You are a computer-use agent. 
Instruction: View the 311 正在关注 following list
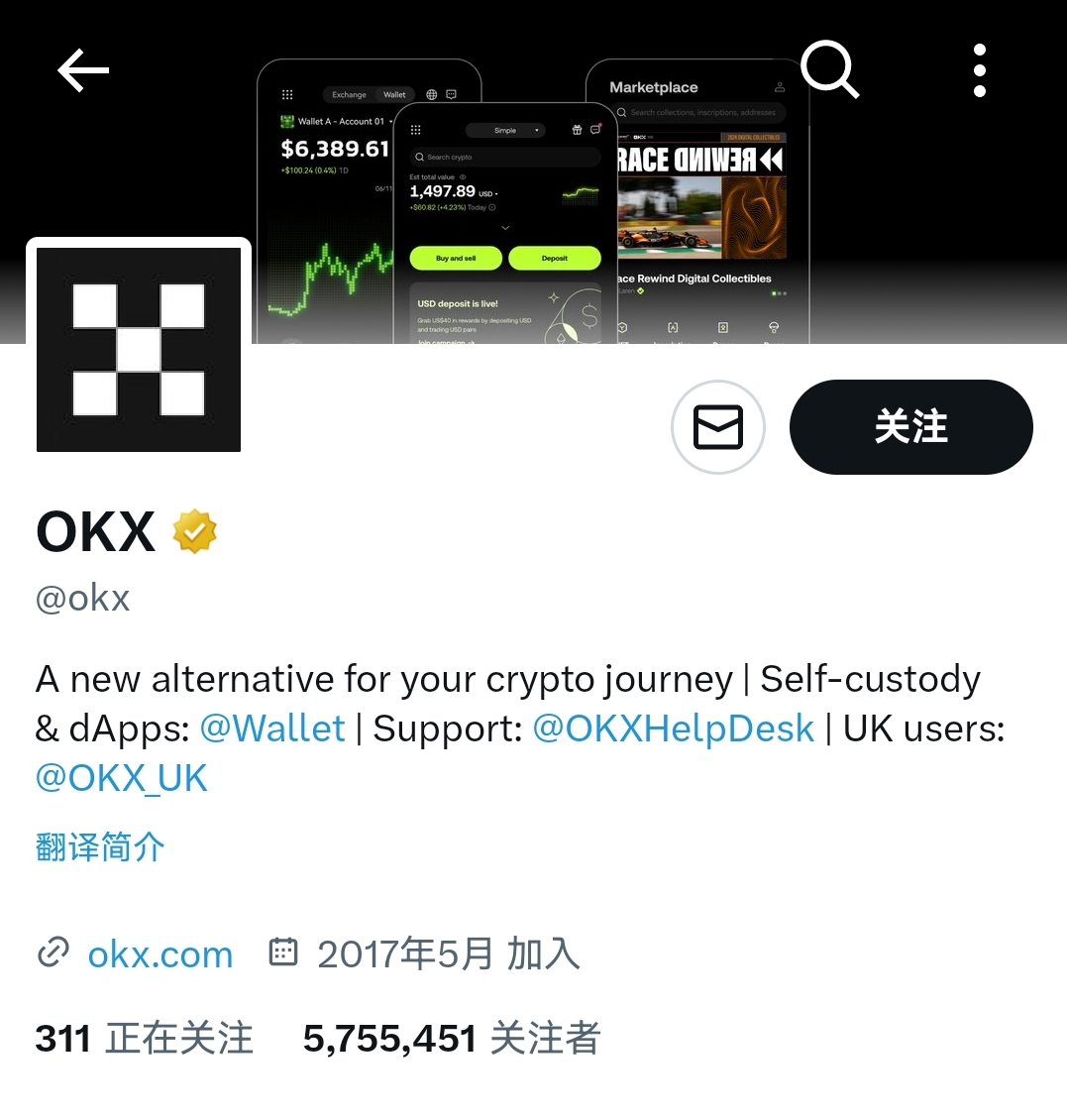click(x=145, y=1039)
